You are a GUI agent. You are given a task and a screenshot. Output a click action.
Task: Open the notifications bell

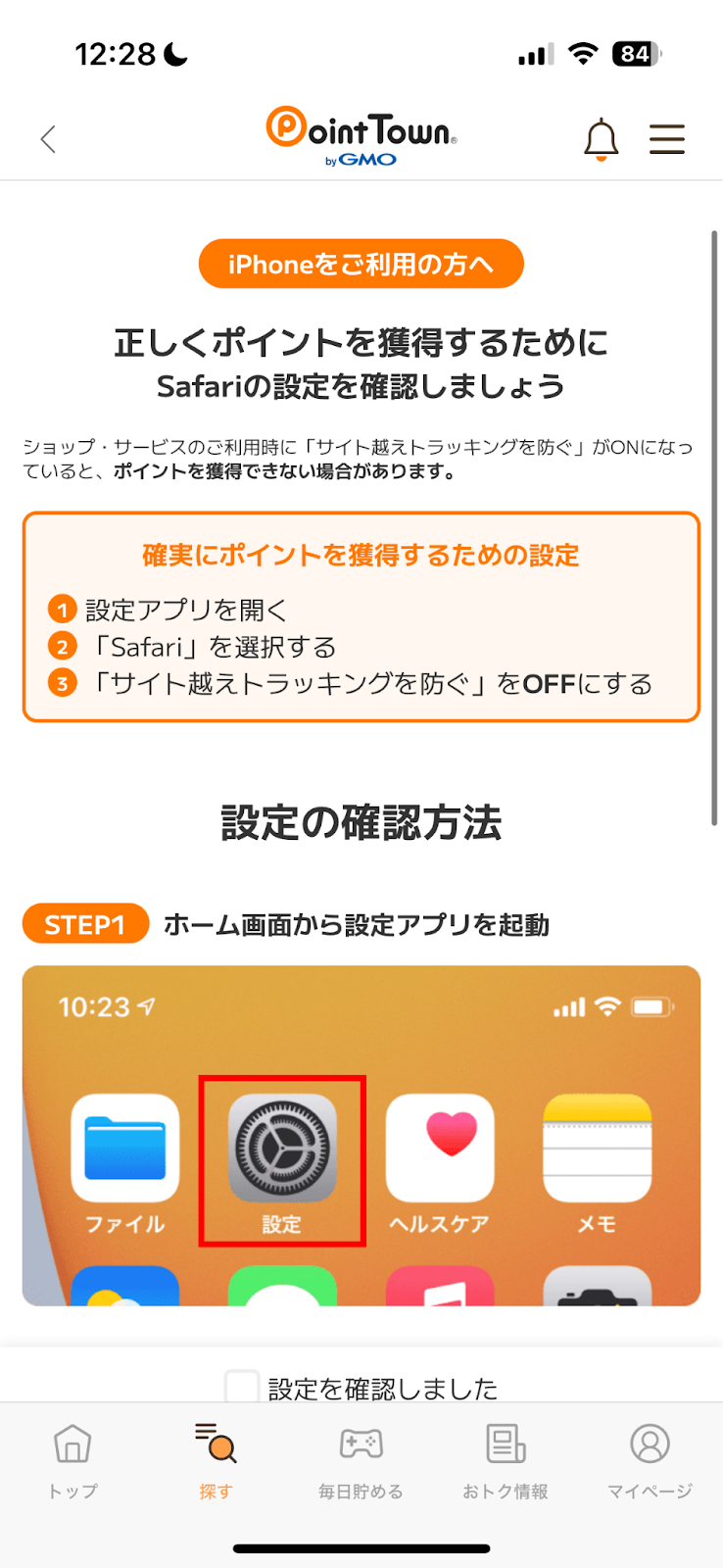pyautogui.click(x=601, y=139)
